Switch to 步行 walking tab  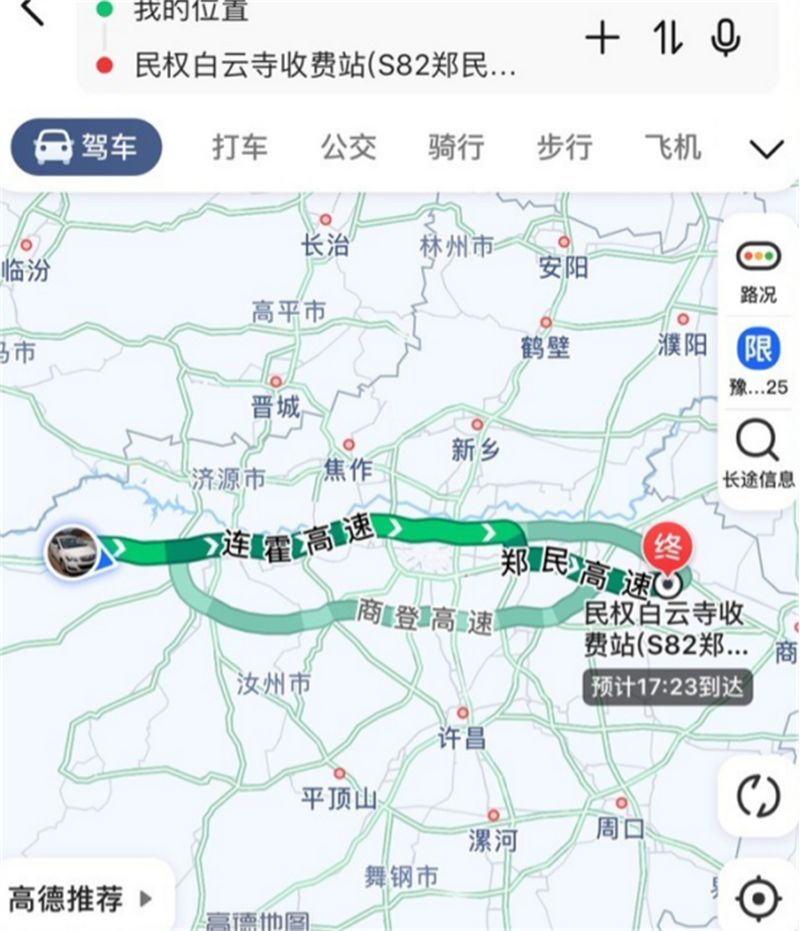click(564, 148)
